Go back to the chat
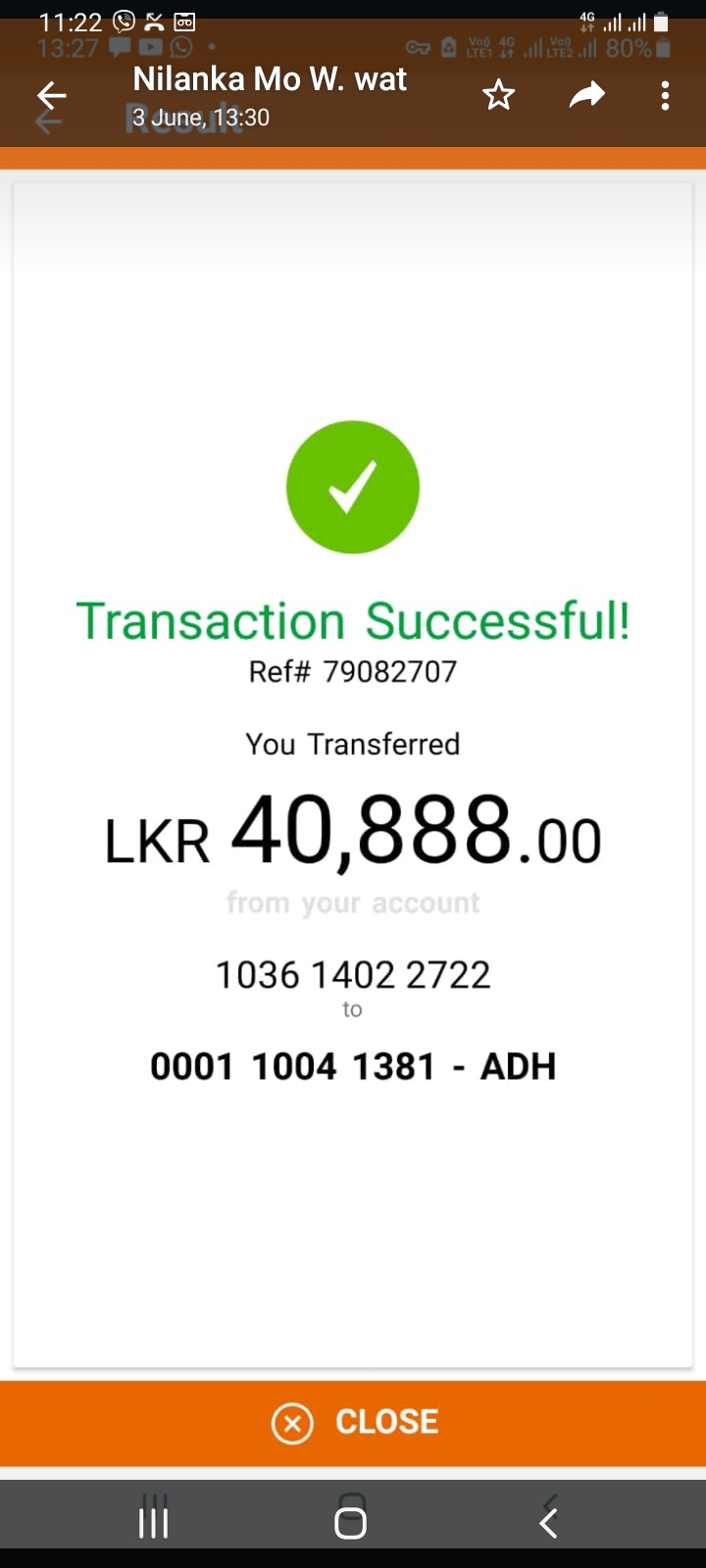The image size is (706, 1568). coord(51,96)
